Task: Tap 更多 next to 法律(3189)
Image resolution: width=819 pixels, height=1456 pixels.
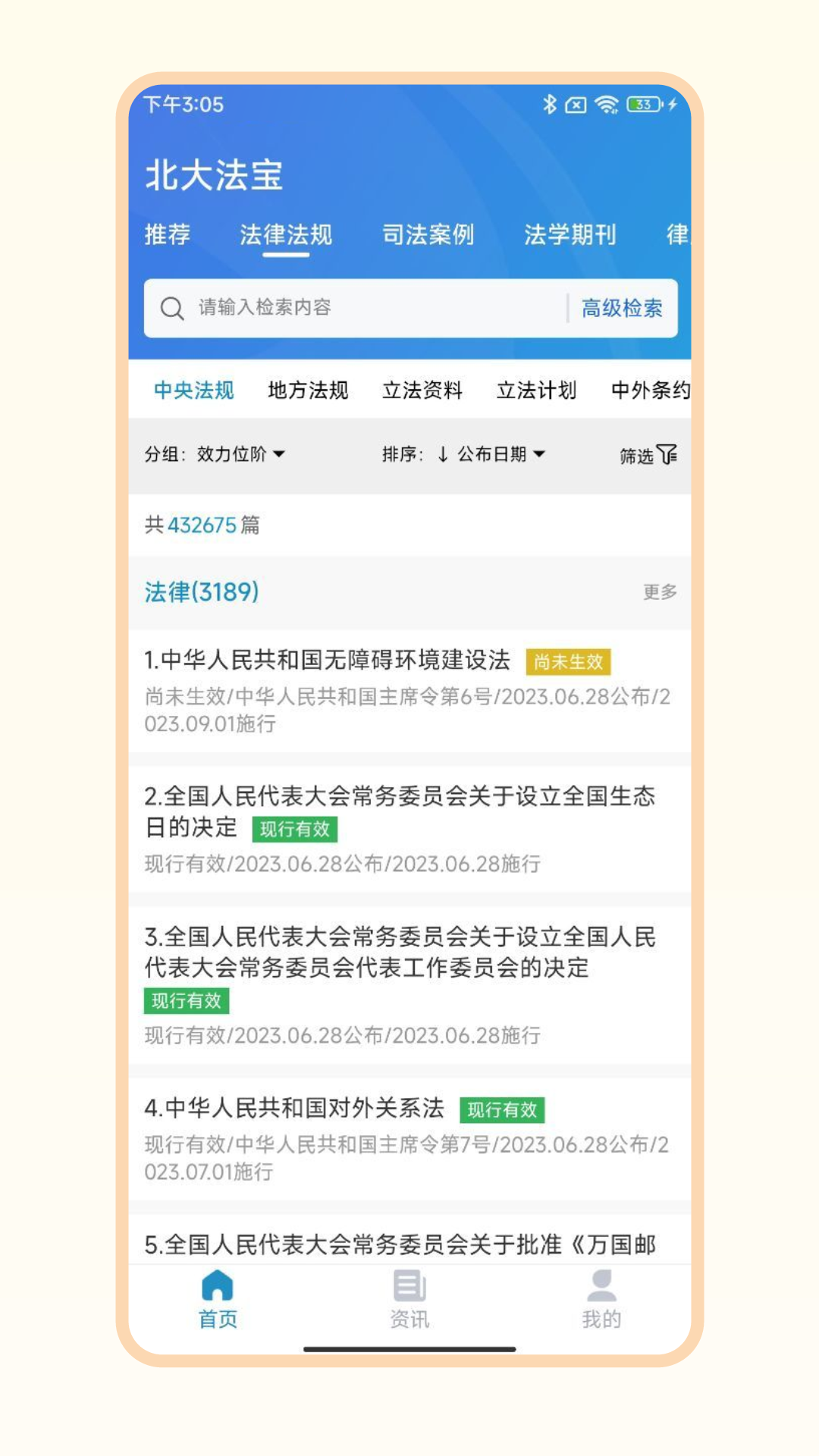Action: click(660, 591)
